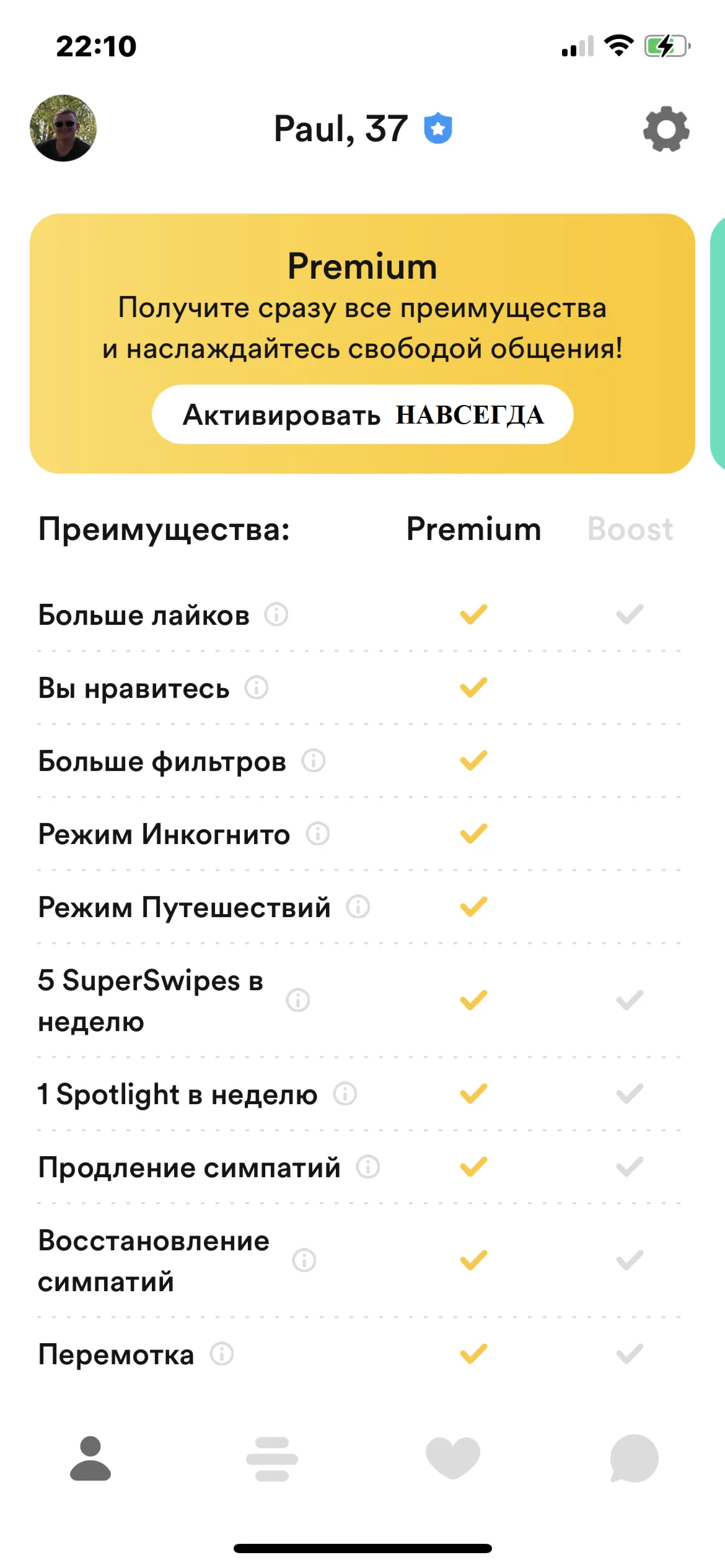Activate Premium with the Активировать button
The image size is (725, 1568).
362,414
